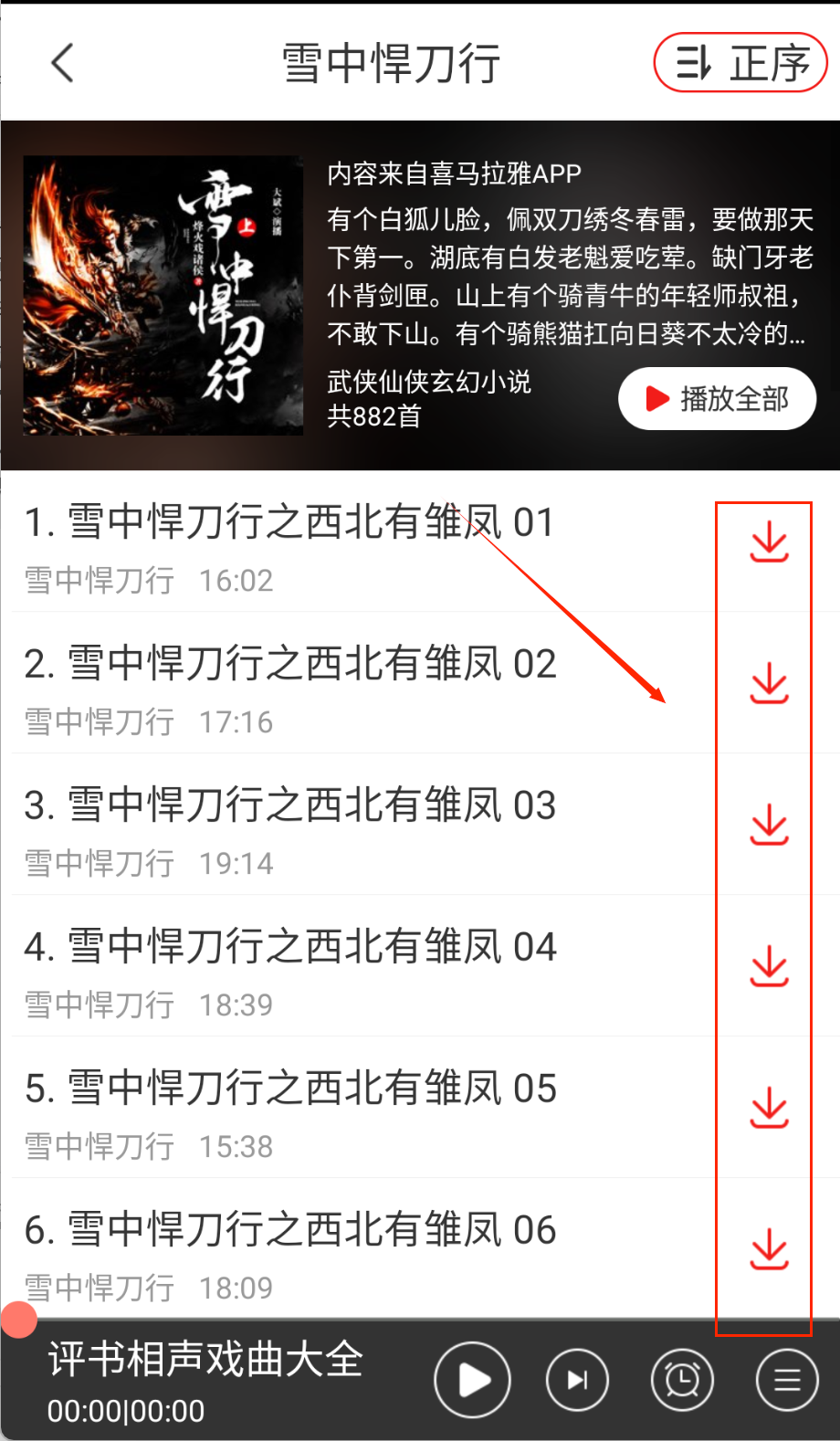Image resolution: width=840 pixels, height=1441 pixels.
Task: Toggle playback with the circular play button
Action: click(472, 1380)
